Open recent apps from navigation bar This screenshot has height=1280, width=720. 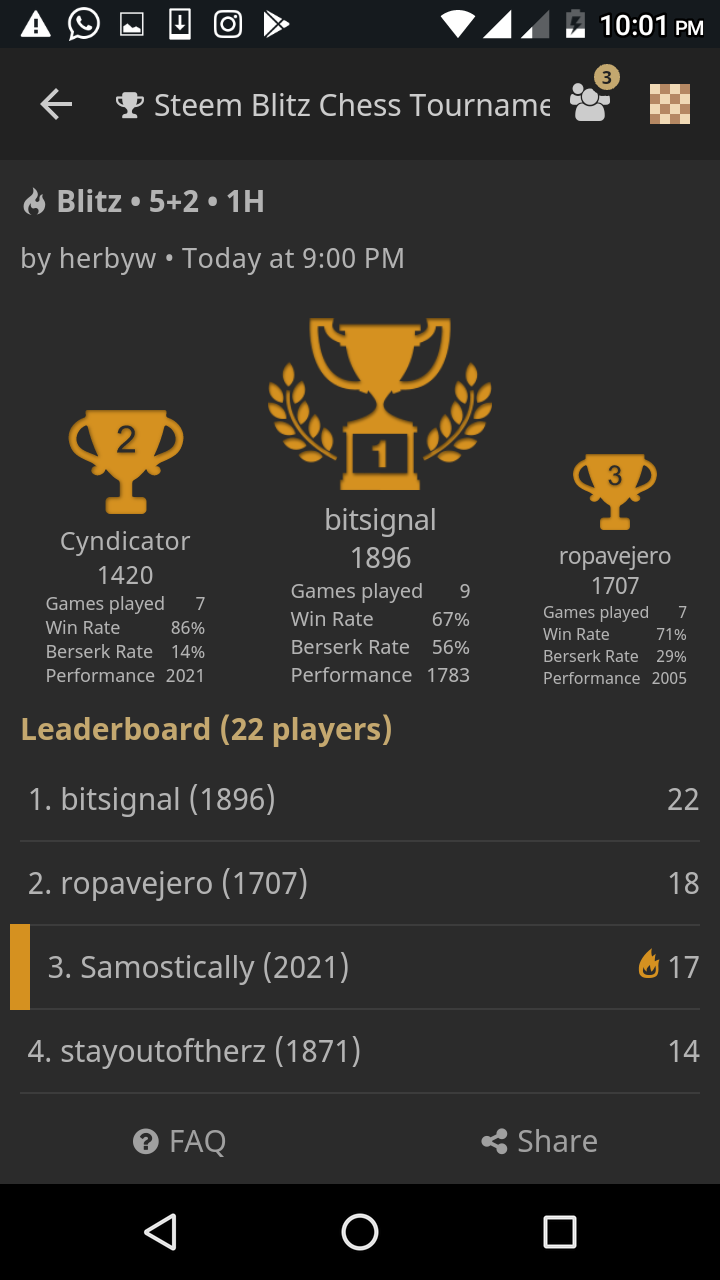coord(560,1232)
